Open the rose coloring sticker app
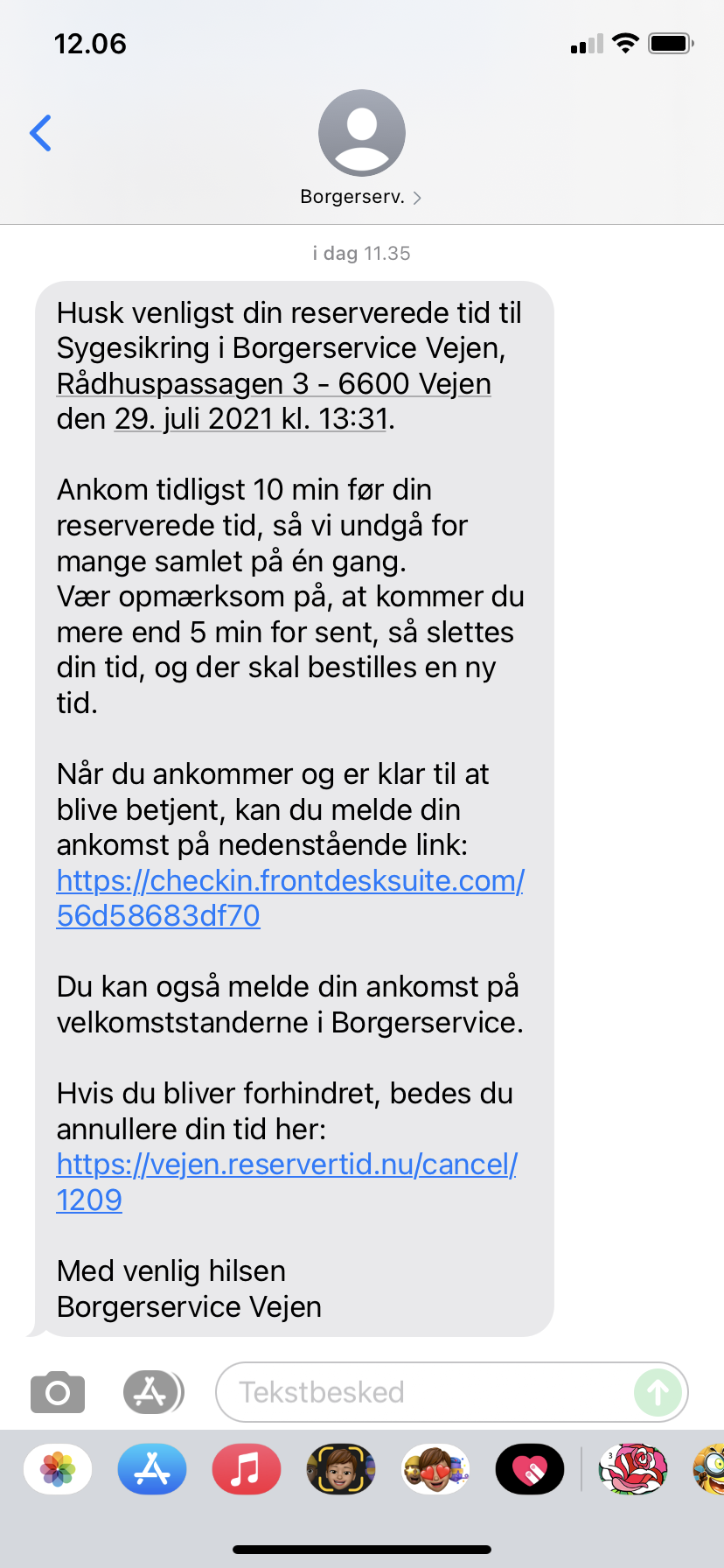Viewport: 724px width, 1568px height. (633, 1469)
